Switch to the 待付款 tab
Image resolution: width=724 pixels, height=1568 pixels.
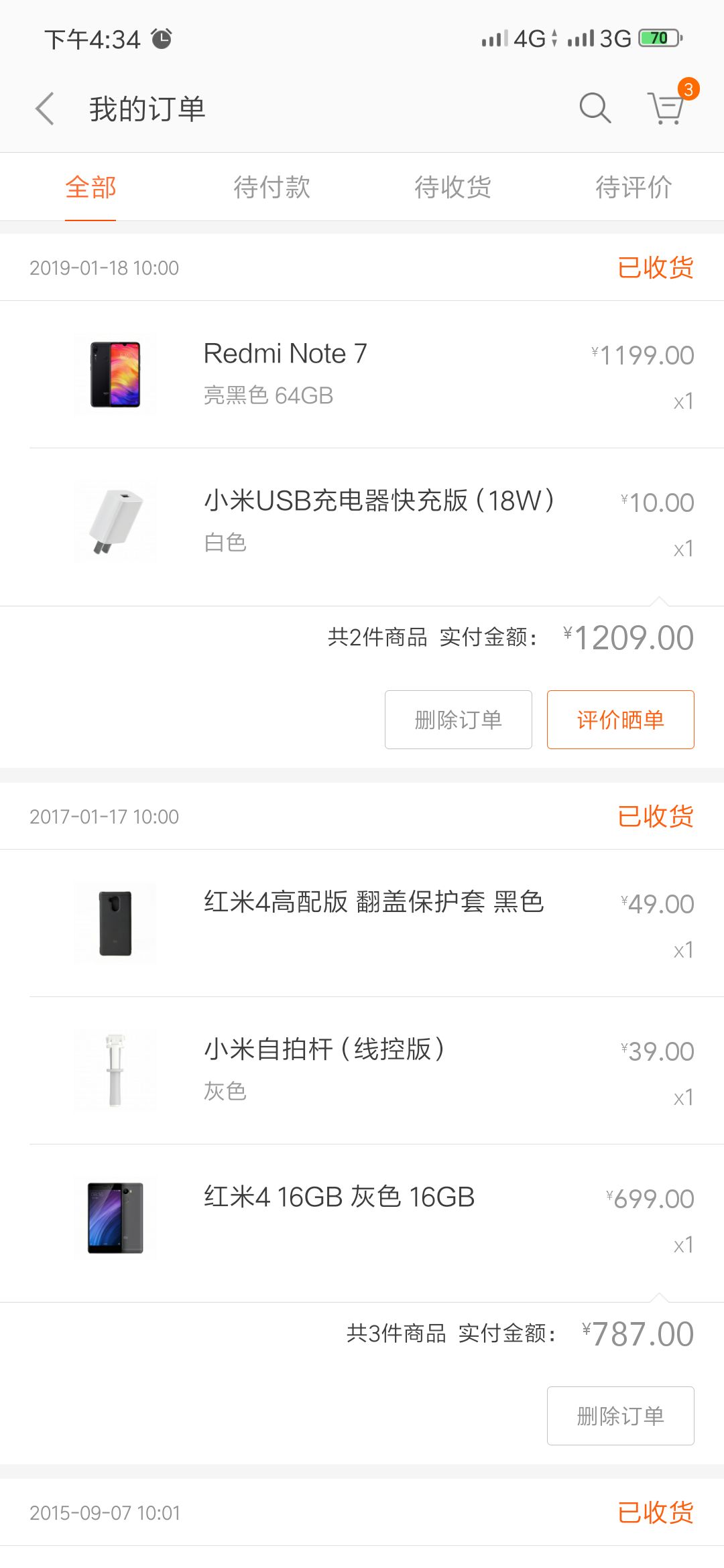(271, 187)
